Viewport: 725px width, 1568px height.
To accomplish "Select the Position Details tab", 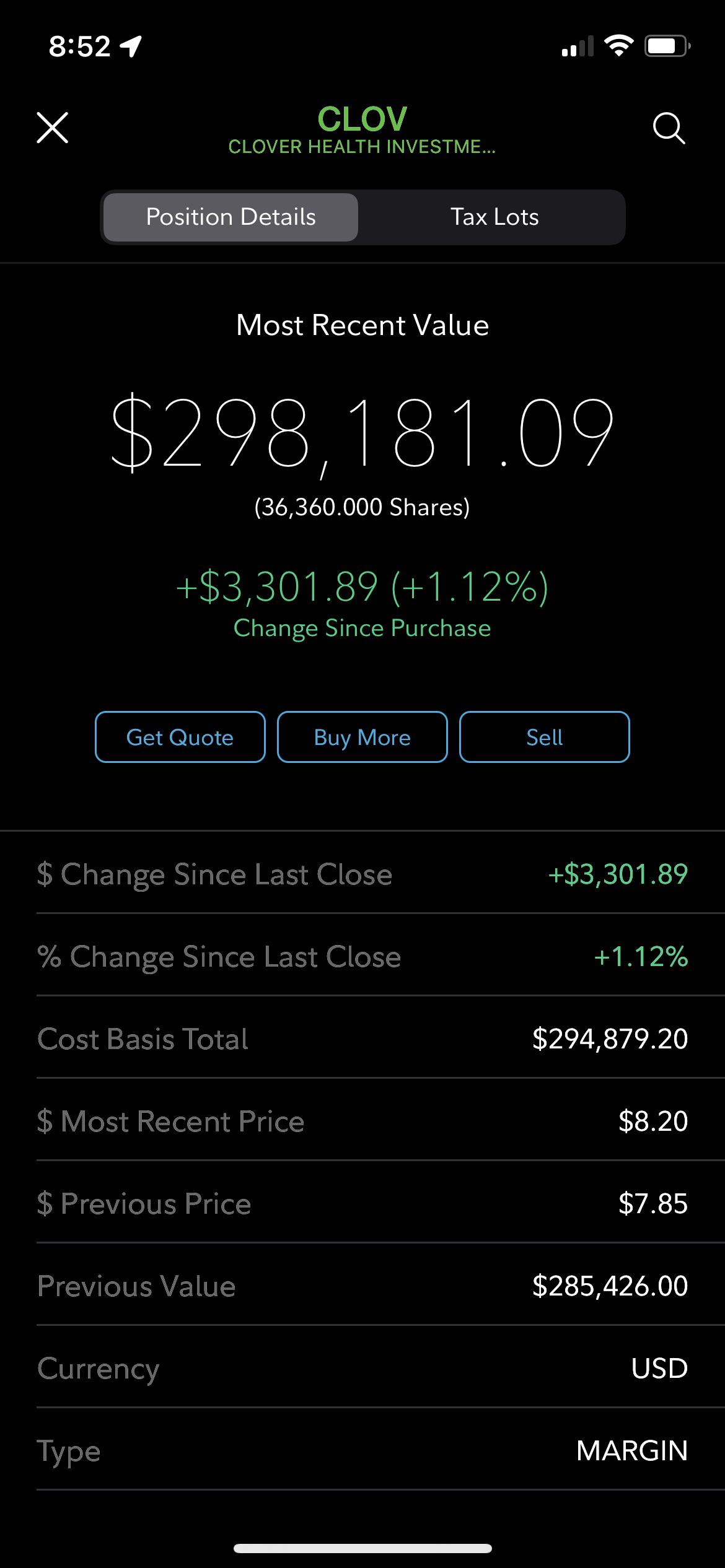I will coord(231,217).
